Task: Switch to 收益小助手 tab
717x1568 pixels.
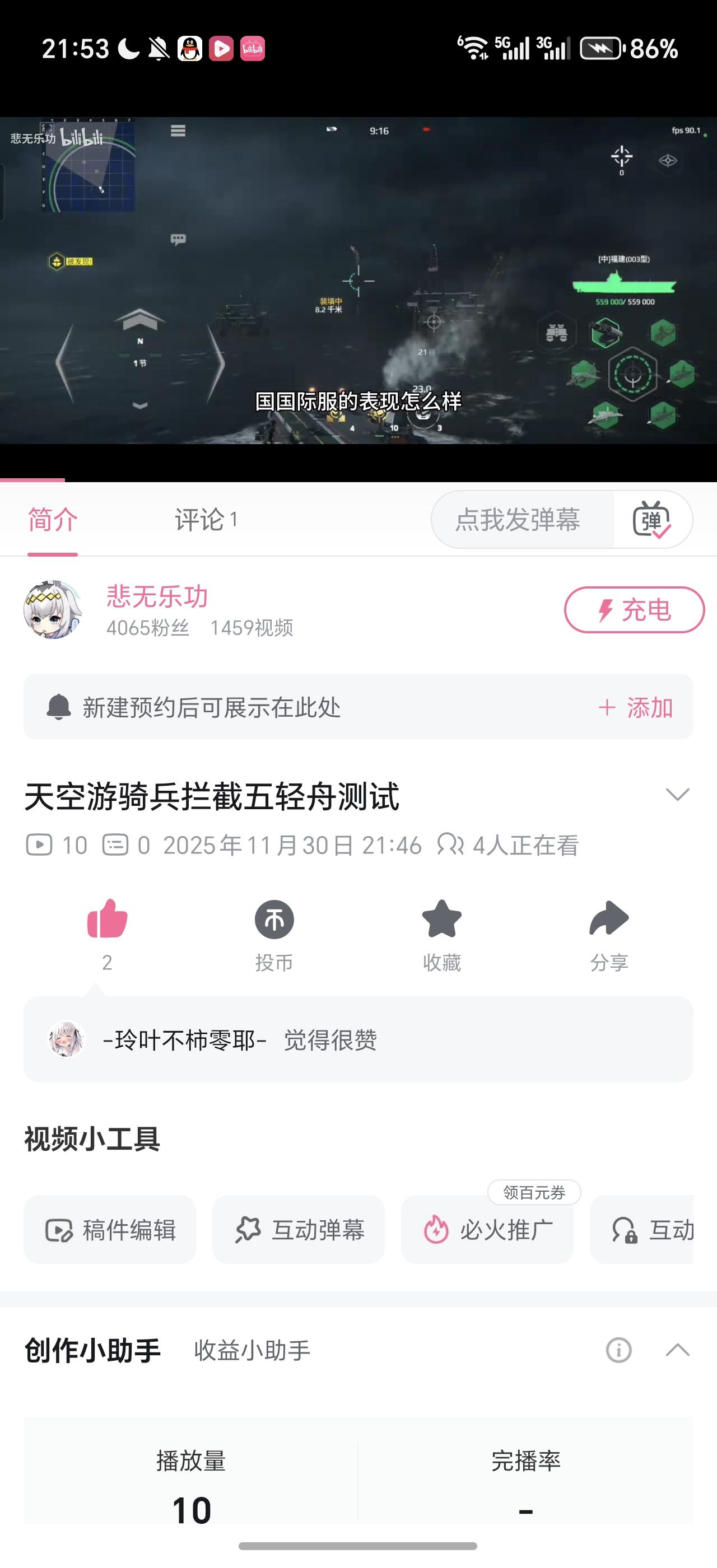Action: [x=252, y=1351]
